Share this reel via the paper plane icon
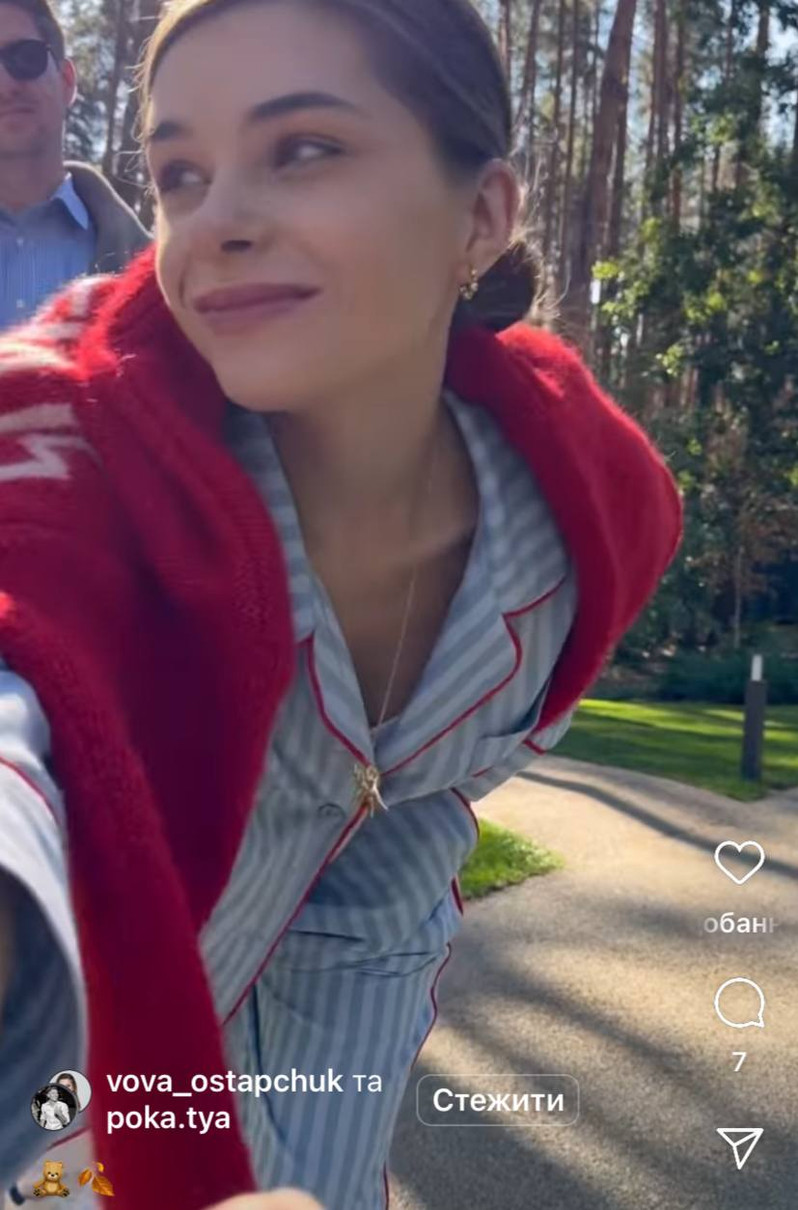798x1210 pixels. tap(739, 1147)
